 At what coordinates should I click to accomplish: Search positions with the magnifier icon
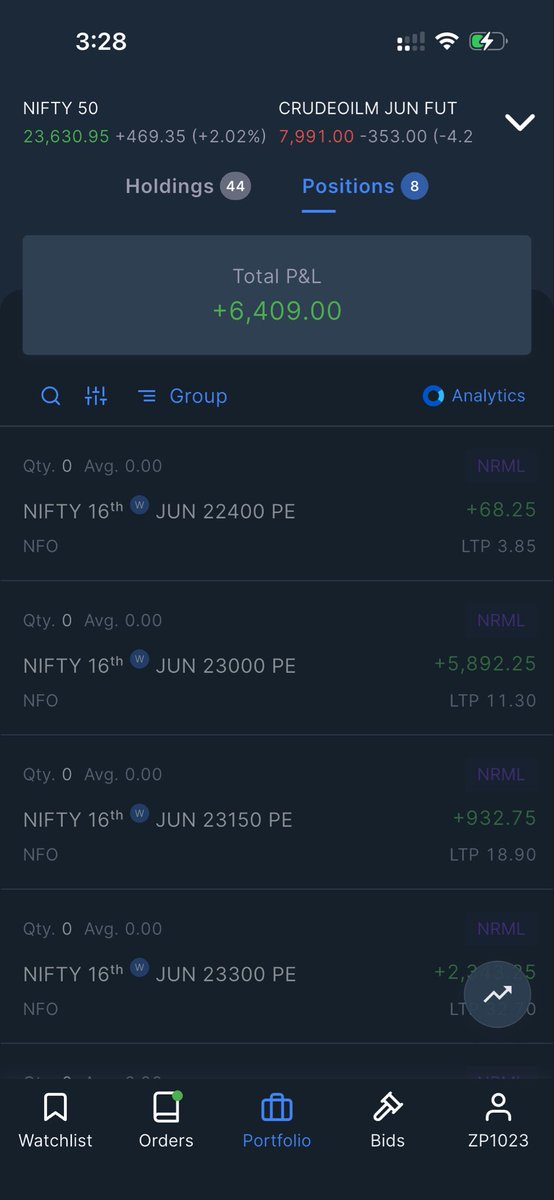(x=51, y=396)
